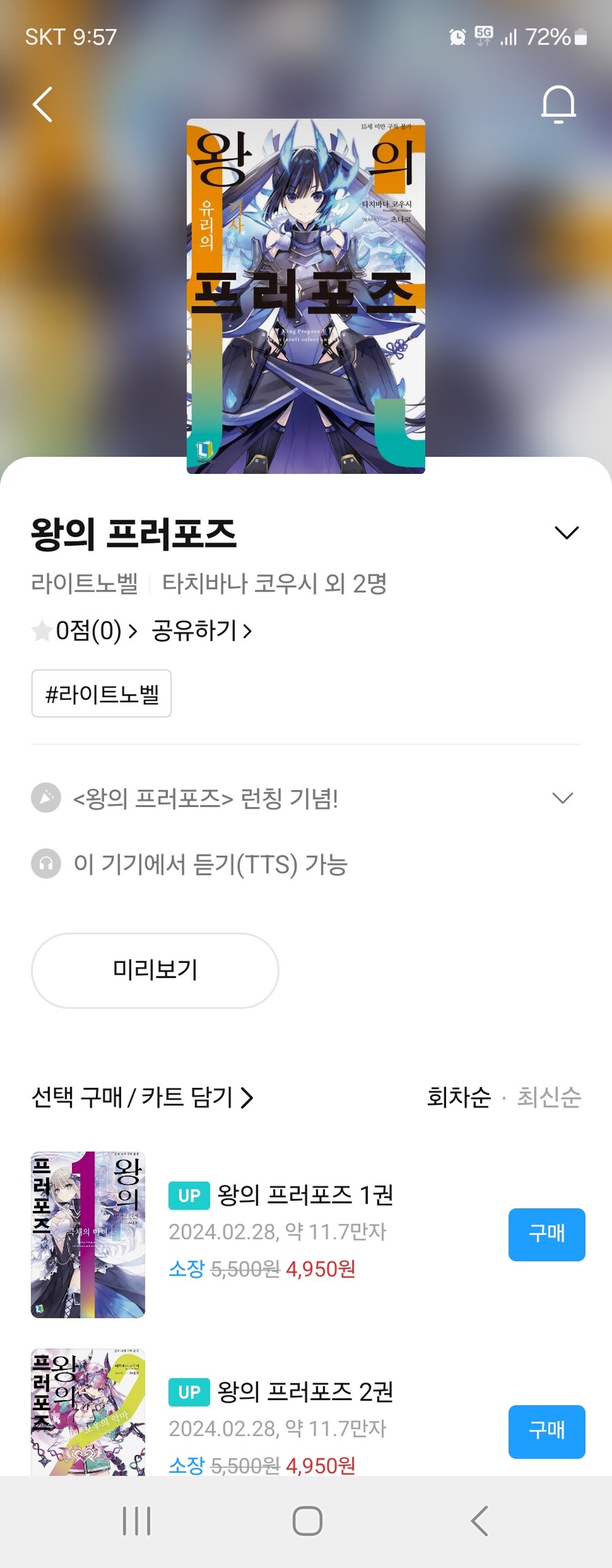The width and height of the screenshot is (612, 1568).
Task: Tap the star icon next to 0점(0)
Action: point(42,631)
